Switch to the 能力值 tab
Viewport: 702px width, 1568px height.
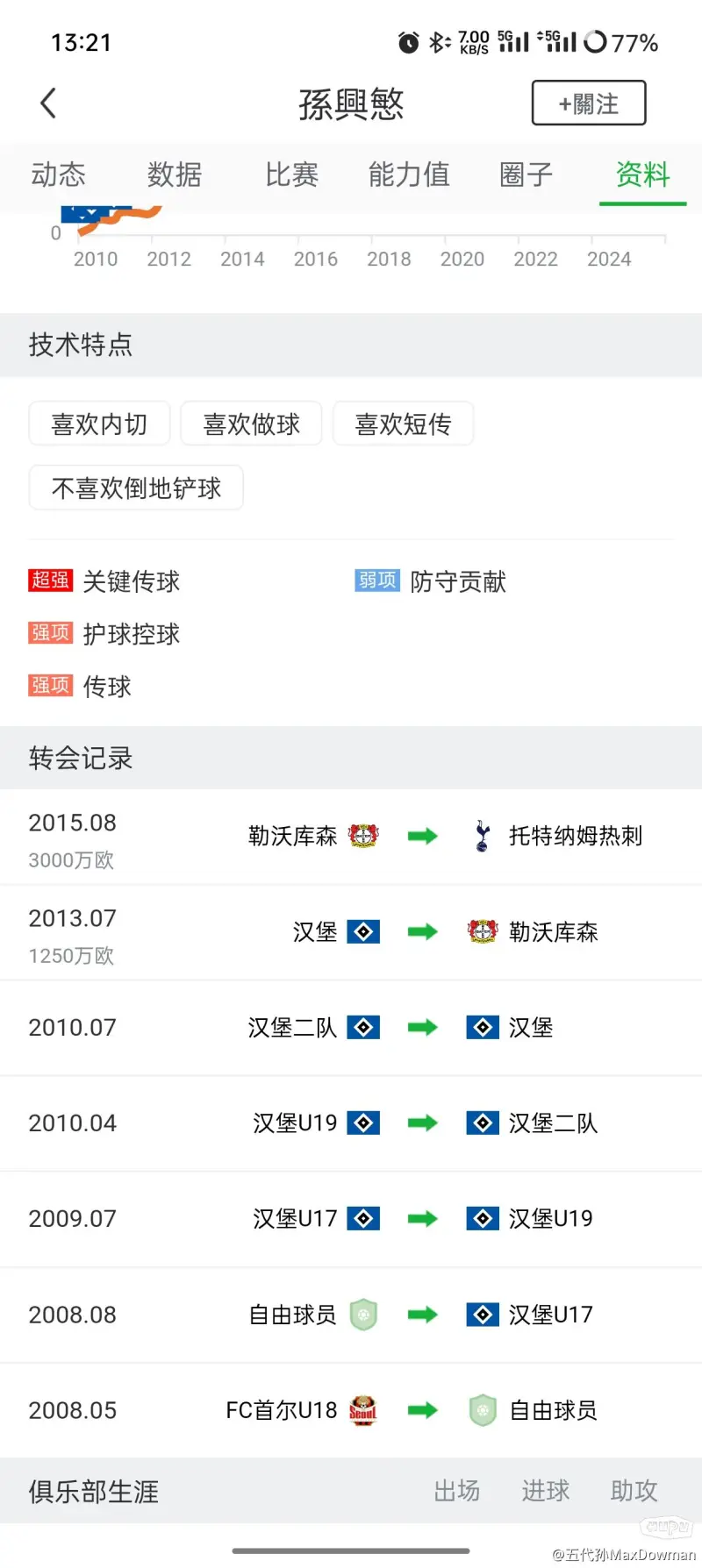(x=409, y=175)
